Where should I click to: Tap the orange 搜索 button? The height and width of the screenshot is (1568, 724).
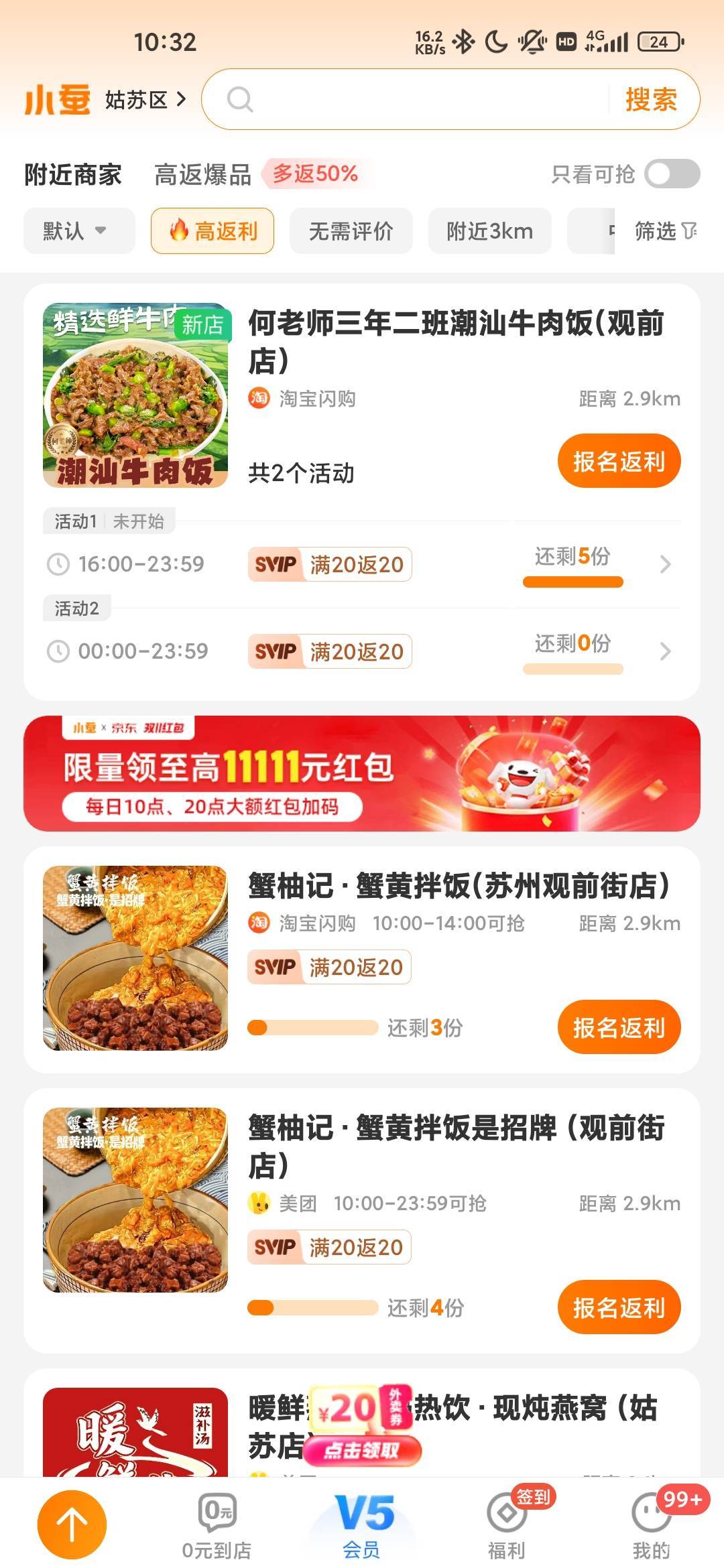click(651, 100)
